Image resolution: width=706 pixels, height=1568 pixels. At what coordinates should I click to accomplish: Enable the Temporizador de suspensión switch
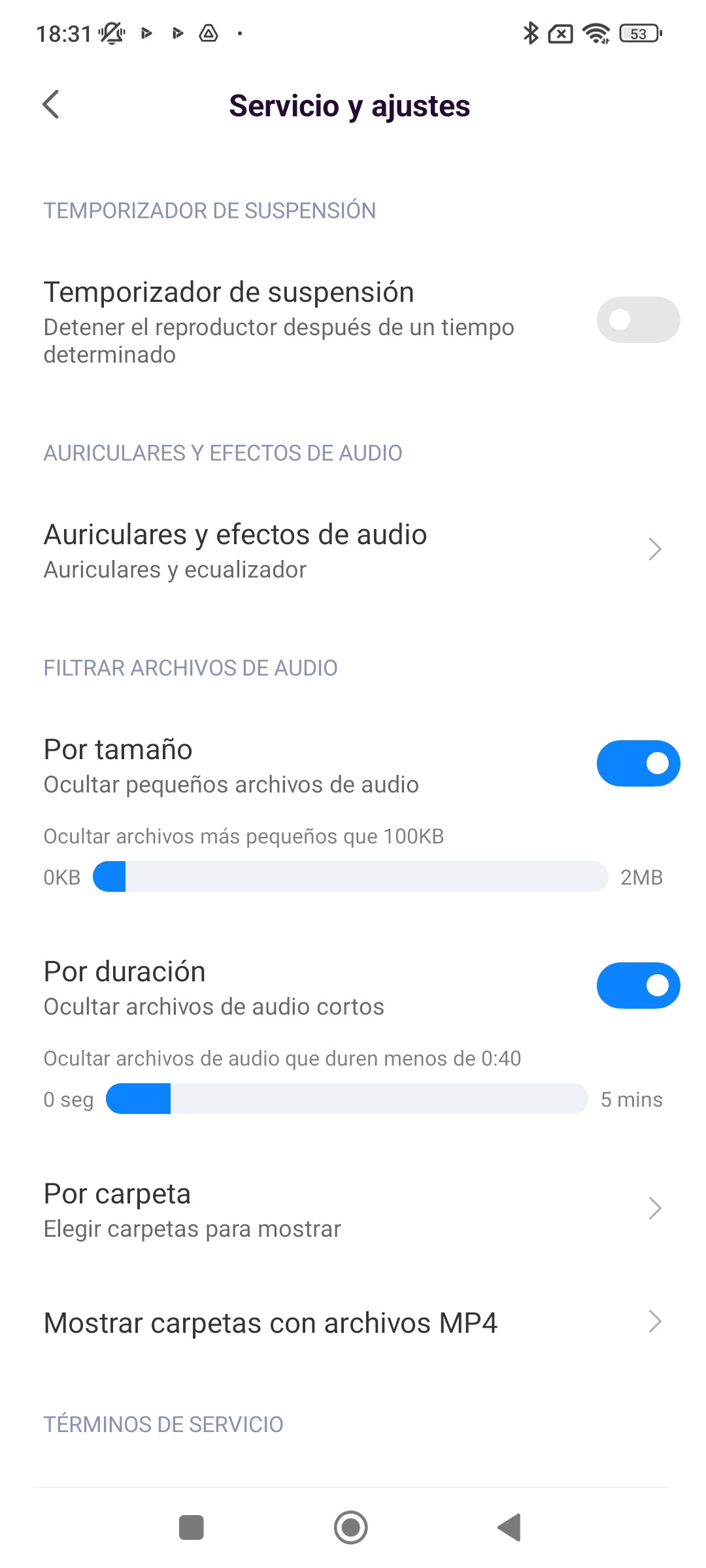[638, 320]
